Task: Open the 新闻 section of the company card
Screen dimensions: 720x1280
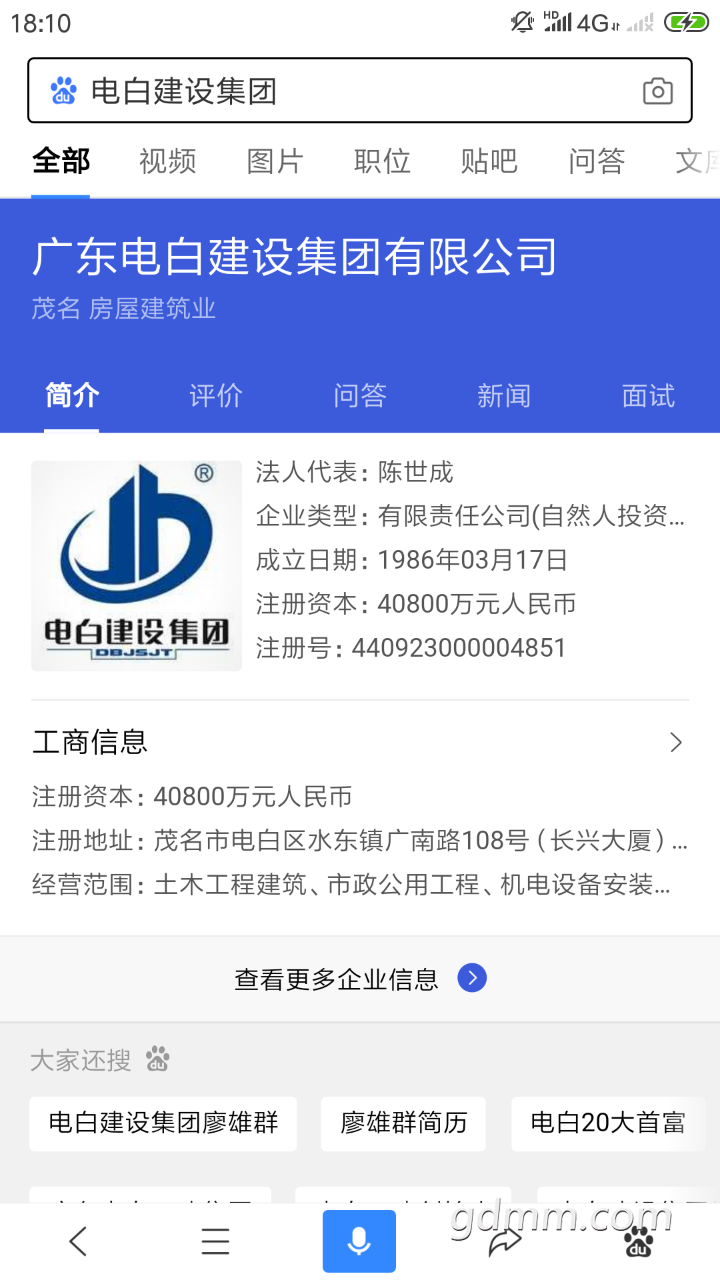Action: (x=504, y=396)
